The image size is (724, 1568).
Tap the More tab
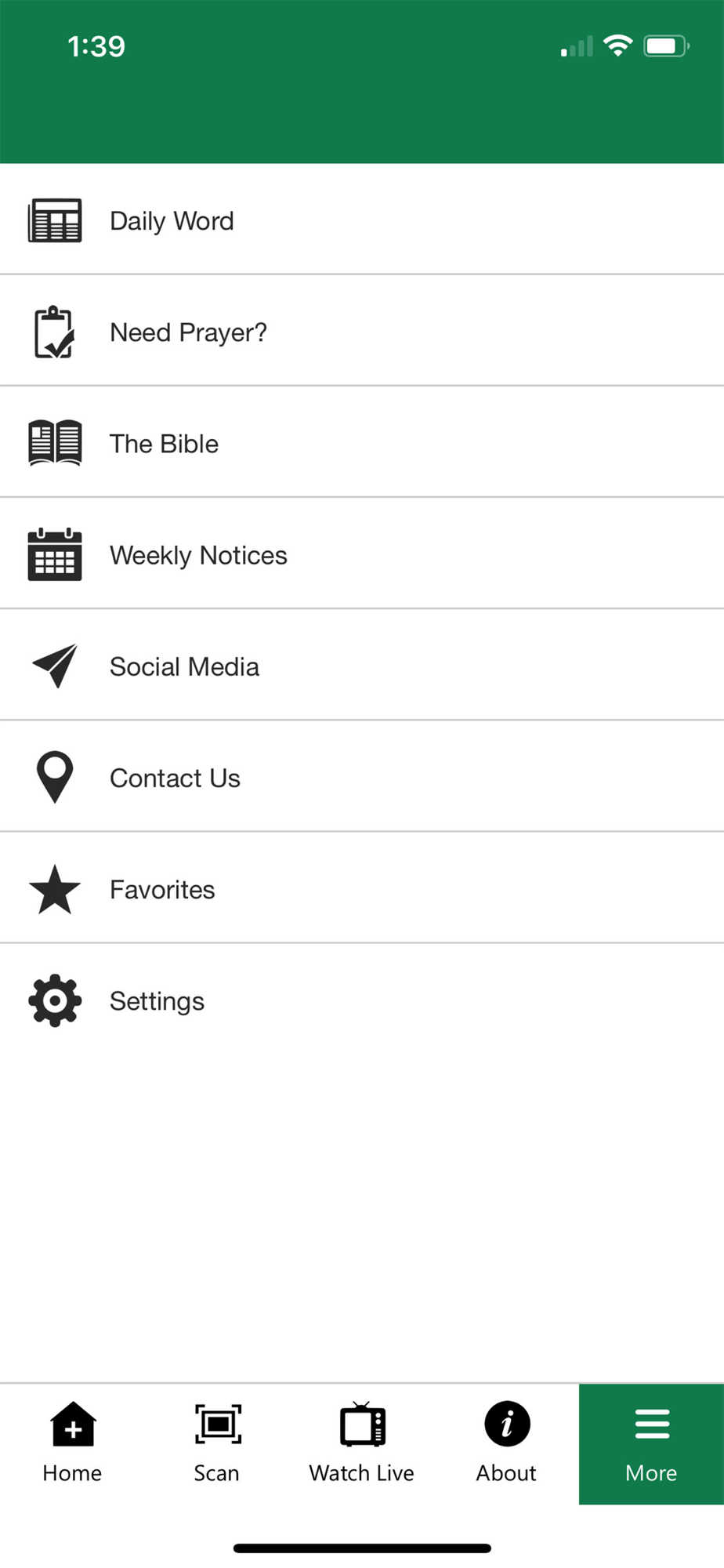[651, 1443]
